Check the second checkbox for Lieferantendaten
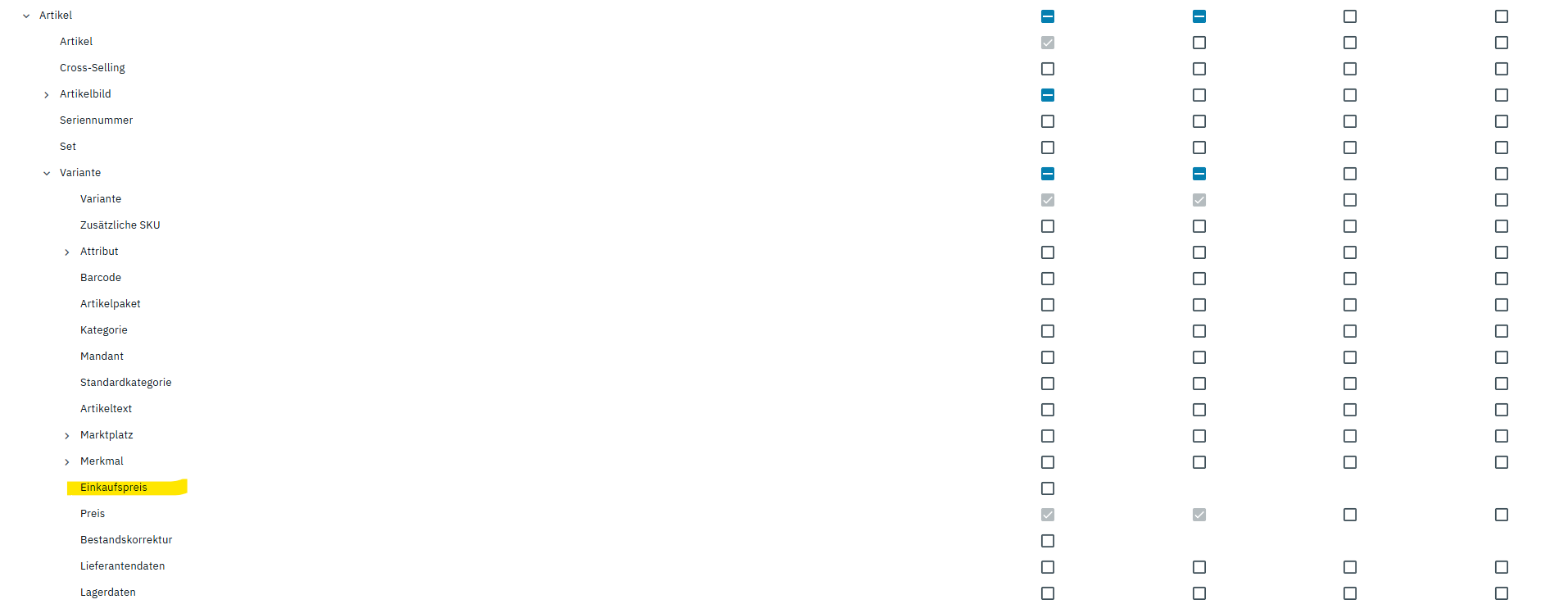This screenshot has width=1568, height=604. coord(1199,567)
